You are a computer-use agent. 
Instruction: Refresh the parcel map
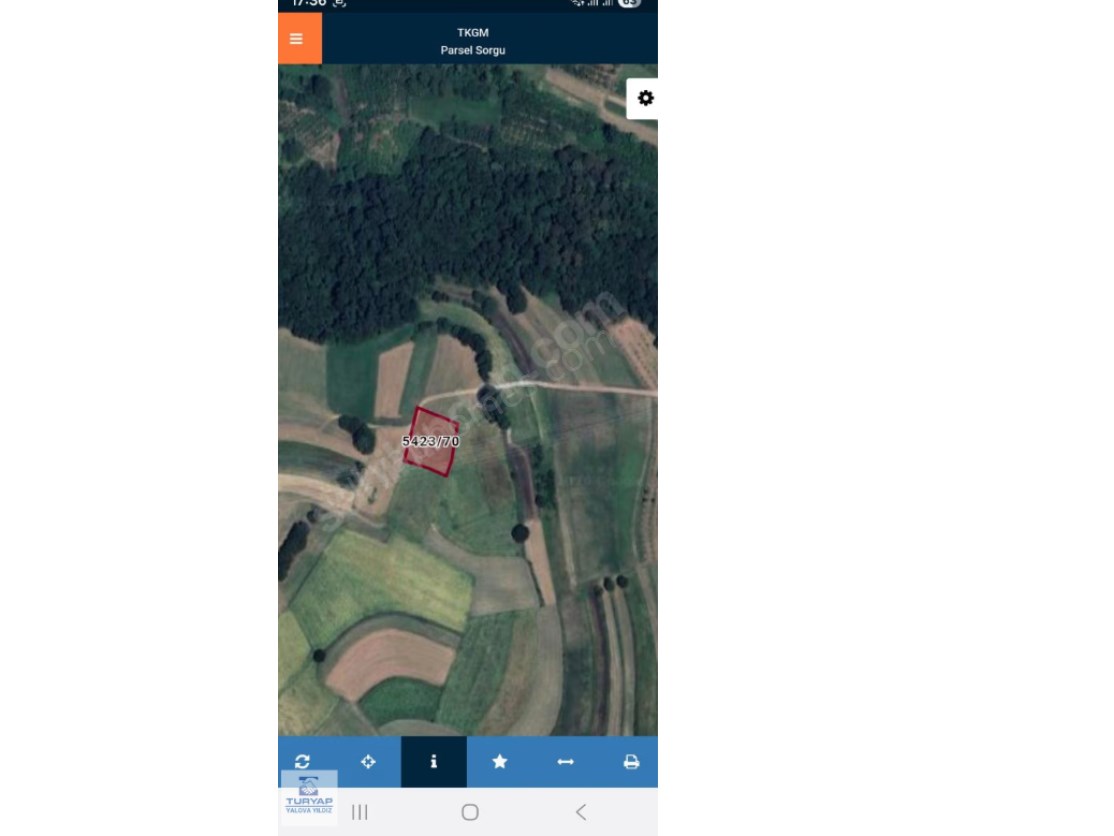(x=303, y=762)
